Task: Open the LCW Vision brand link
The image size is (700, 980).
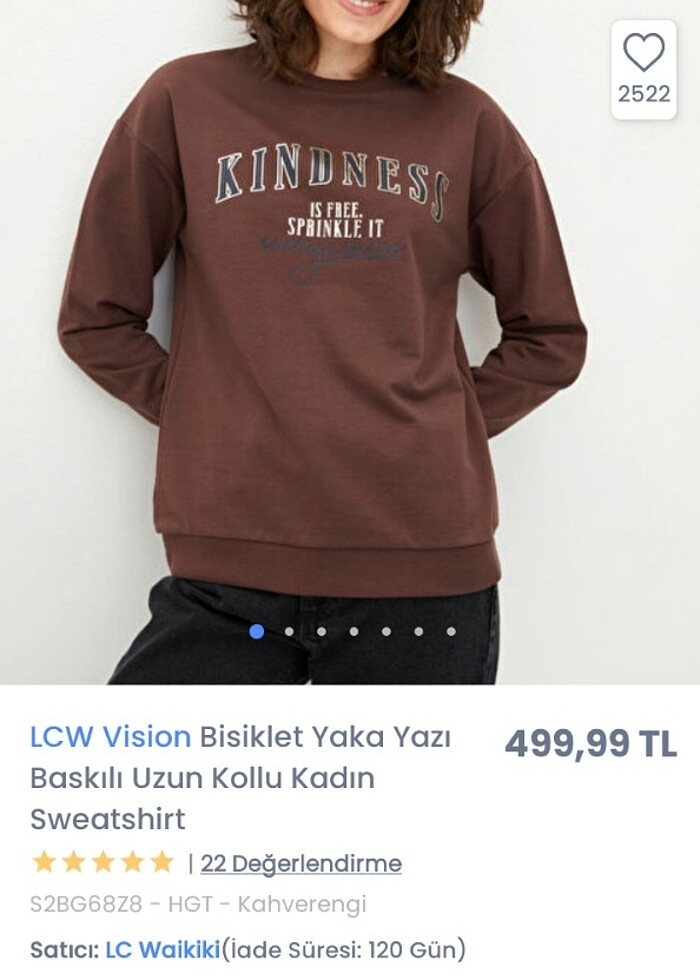Action: (x=110, y=738)
